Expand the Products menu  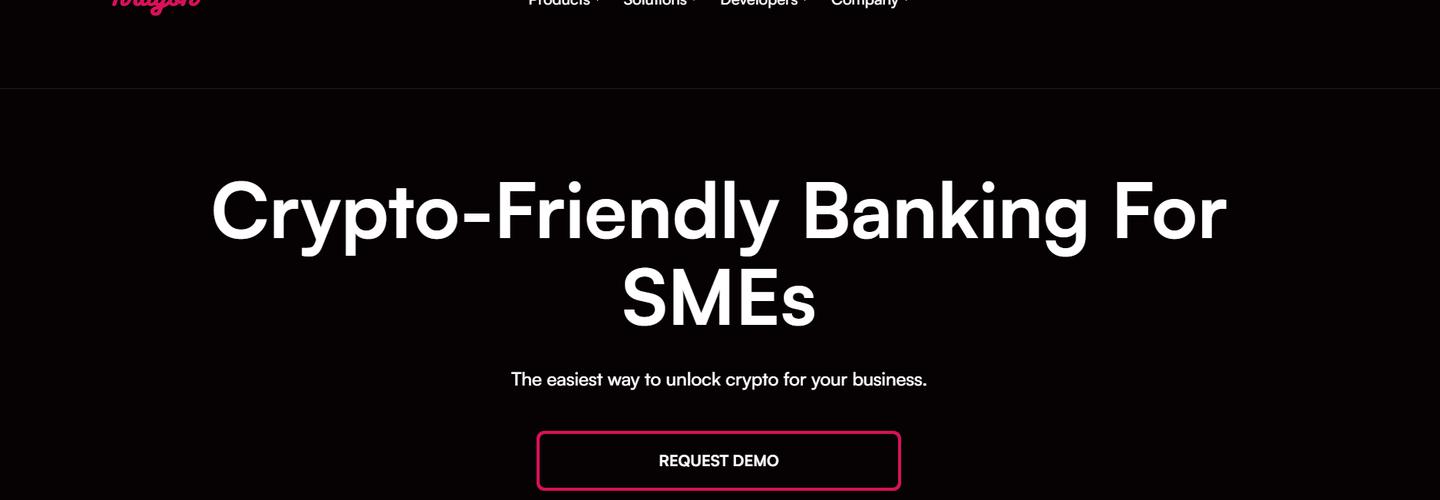click(562, 3)
